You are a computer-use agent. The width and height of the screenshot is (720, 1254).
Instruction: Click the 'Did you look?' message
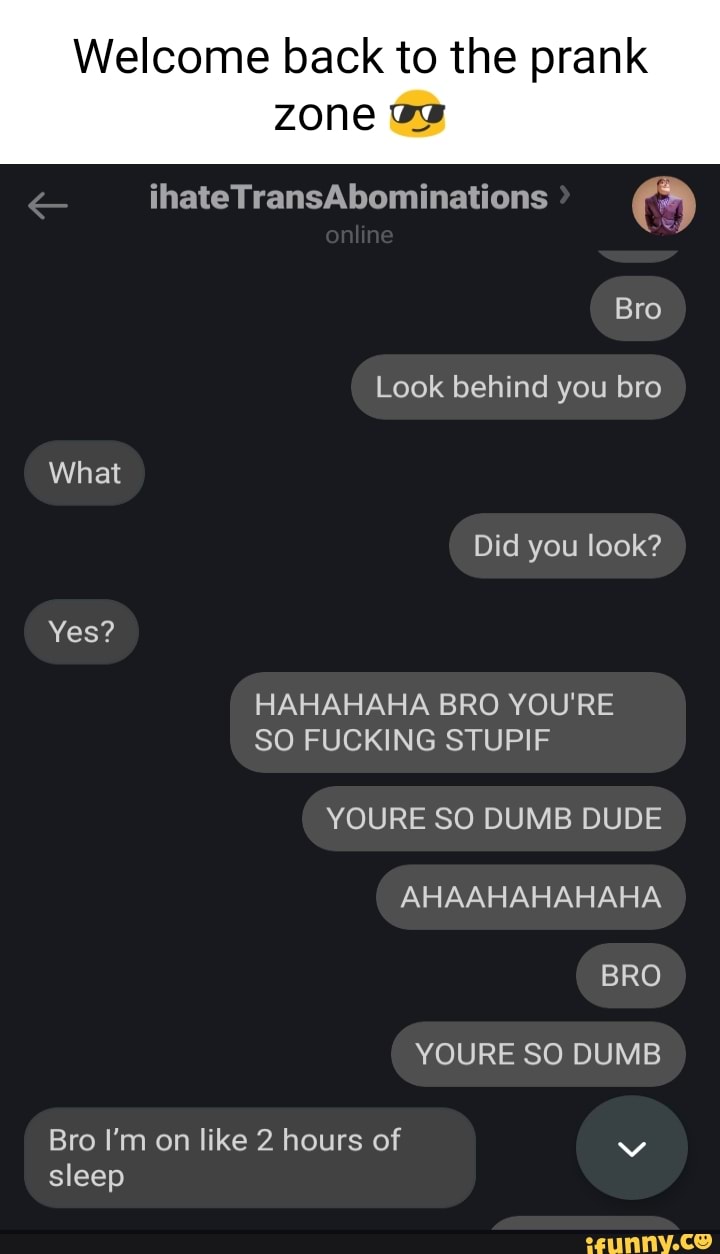[x=567, y=546]
